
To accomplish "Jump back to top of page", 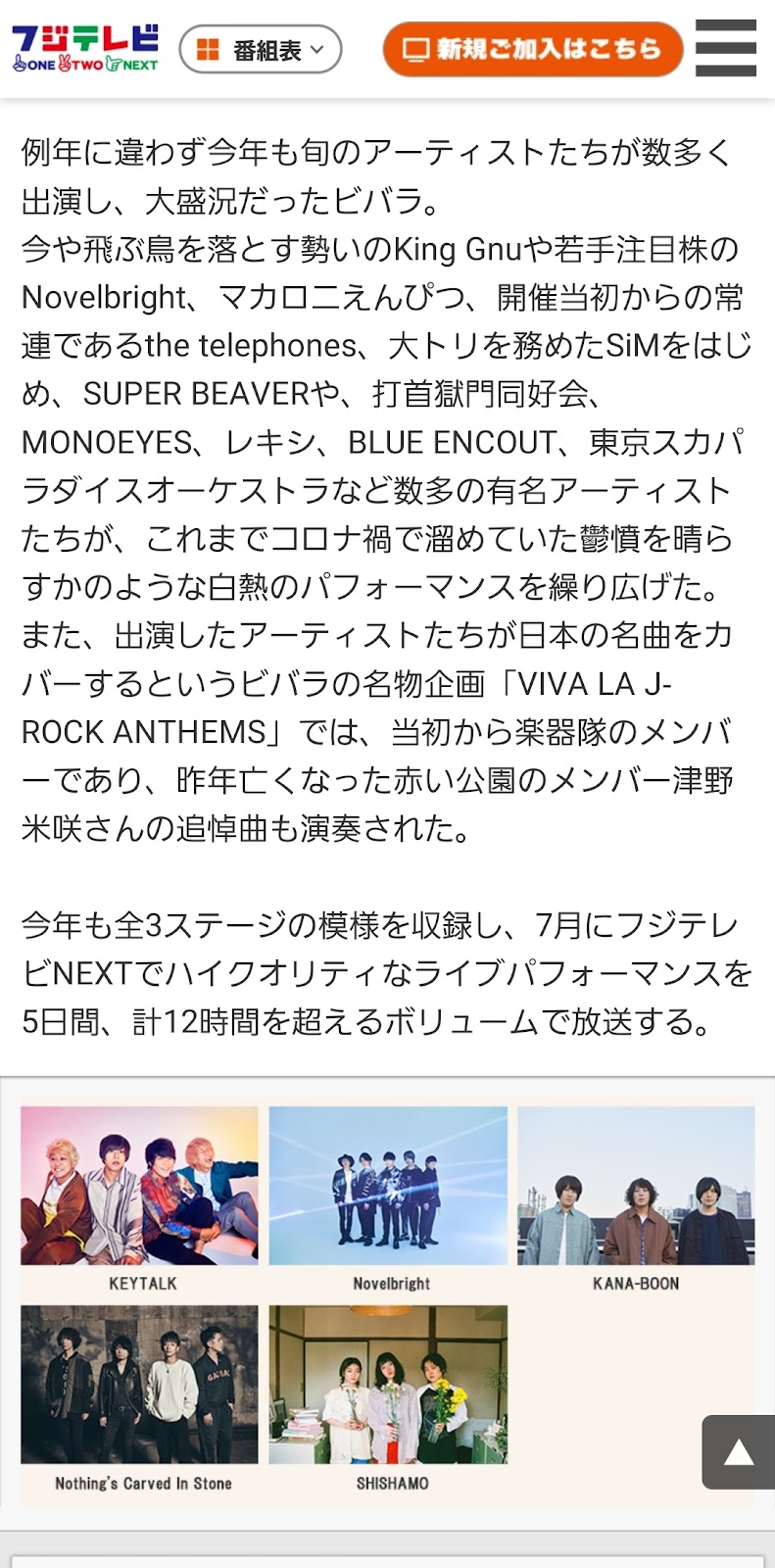I will tap(737, 1452).
